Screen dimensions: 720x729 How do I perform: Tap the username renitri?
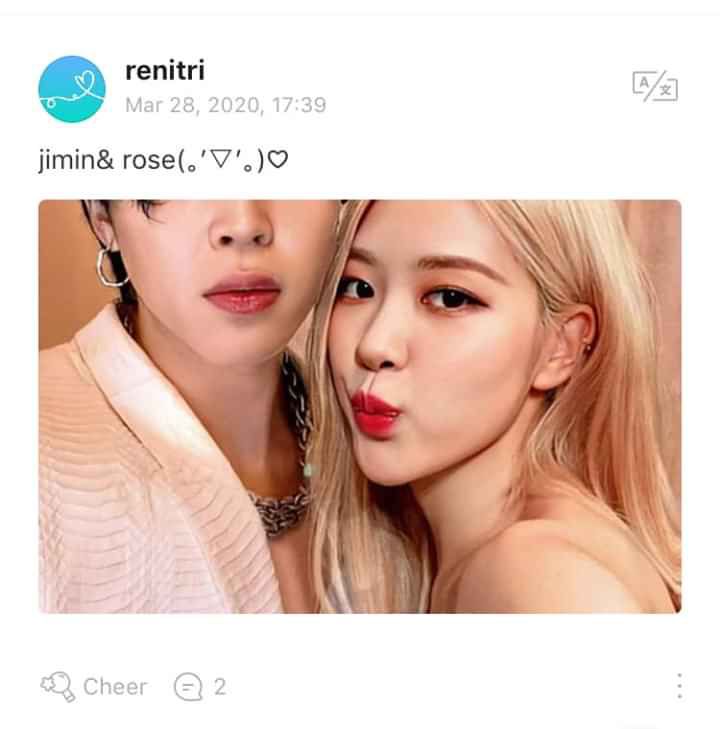pos(165,71)
